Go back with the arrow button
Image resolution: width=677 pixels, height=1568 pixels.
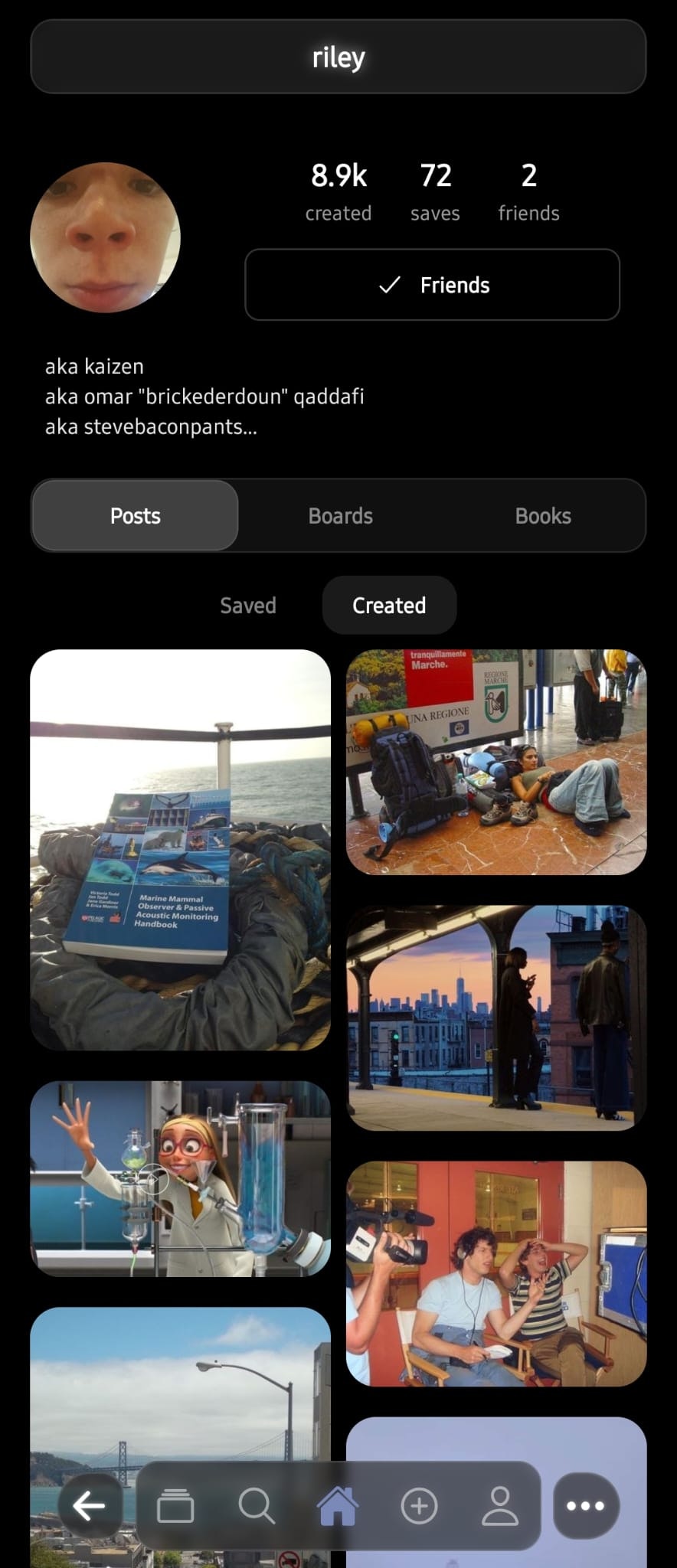click(x=90, y=1507)
